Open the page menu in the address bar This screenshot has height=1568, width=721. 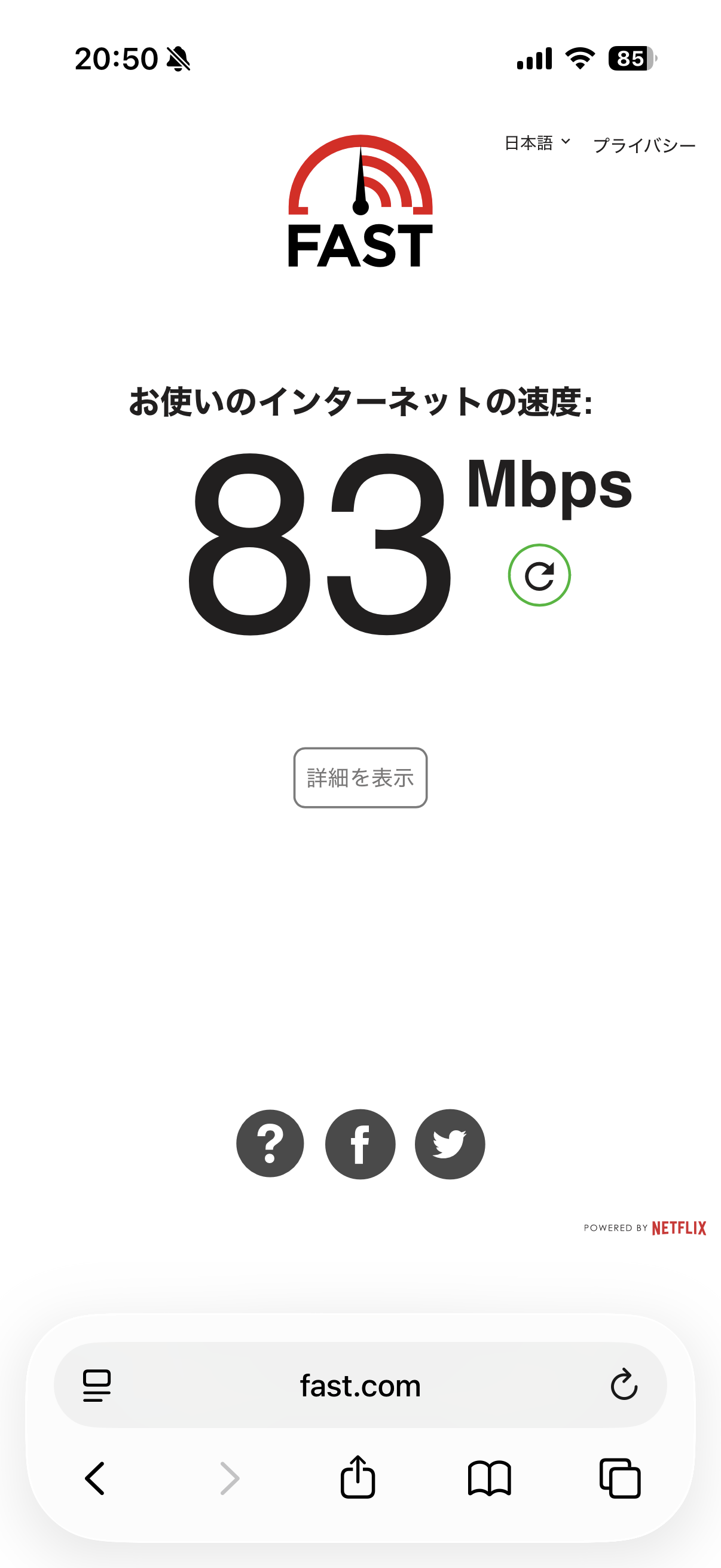(97, 1385)
